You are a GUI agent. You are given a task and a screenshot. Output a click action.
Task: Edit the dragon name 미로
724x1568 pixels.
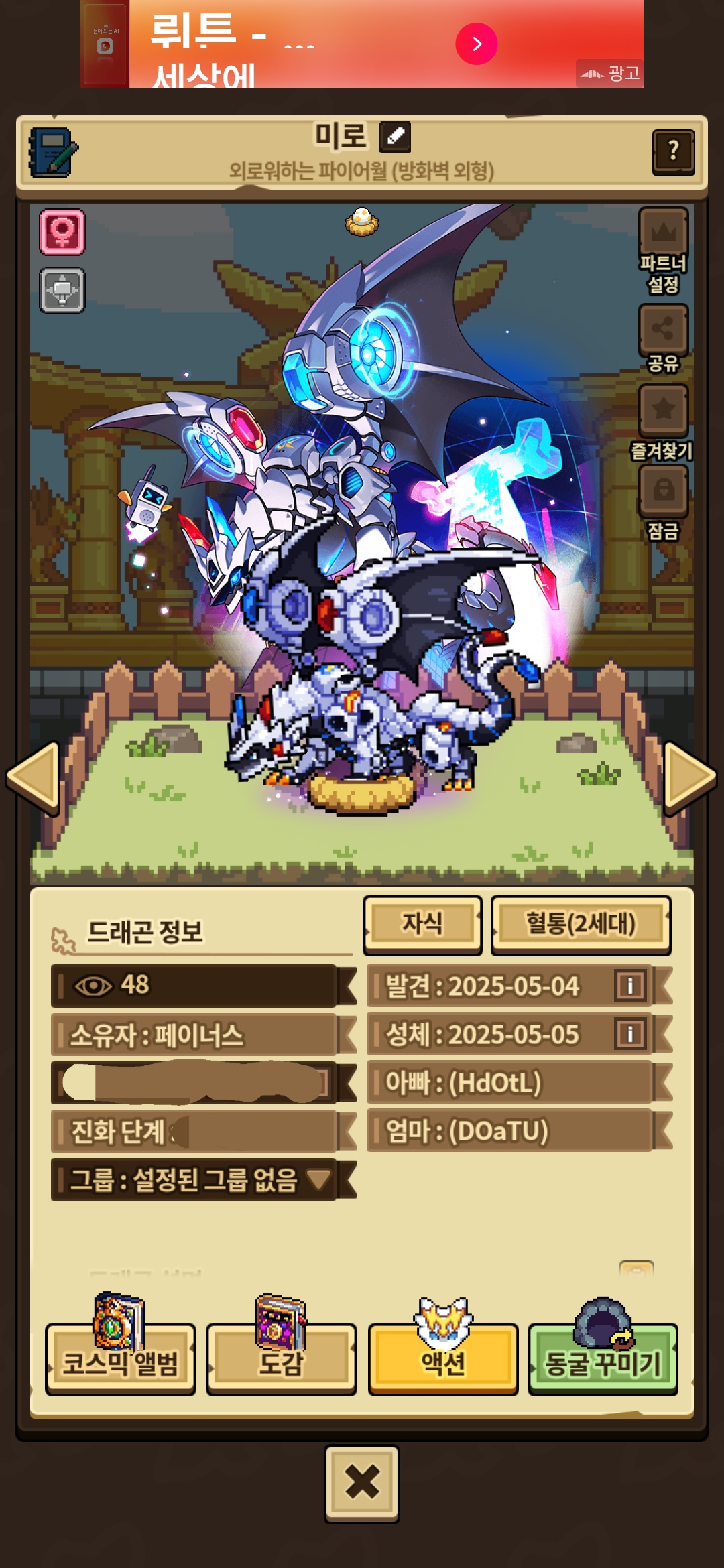395,137
